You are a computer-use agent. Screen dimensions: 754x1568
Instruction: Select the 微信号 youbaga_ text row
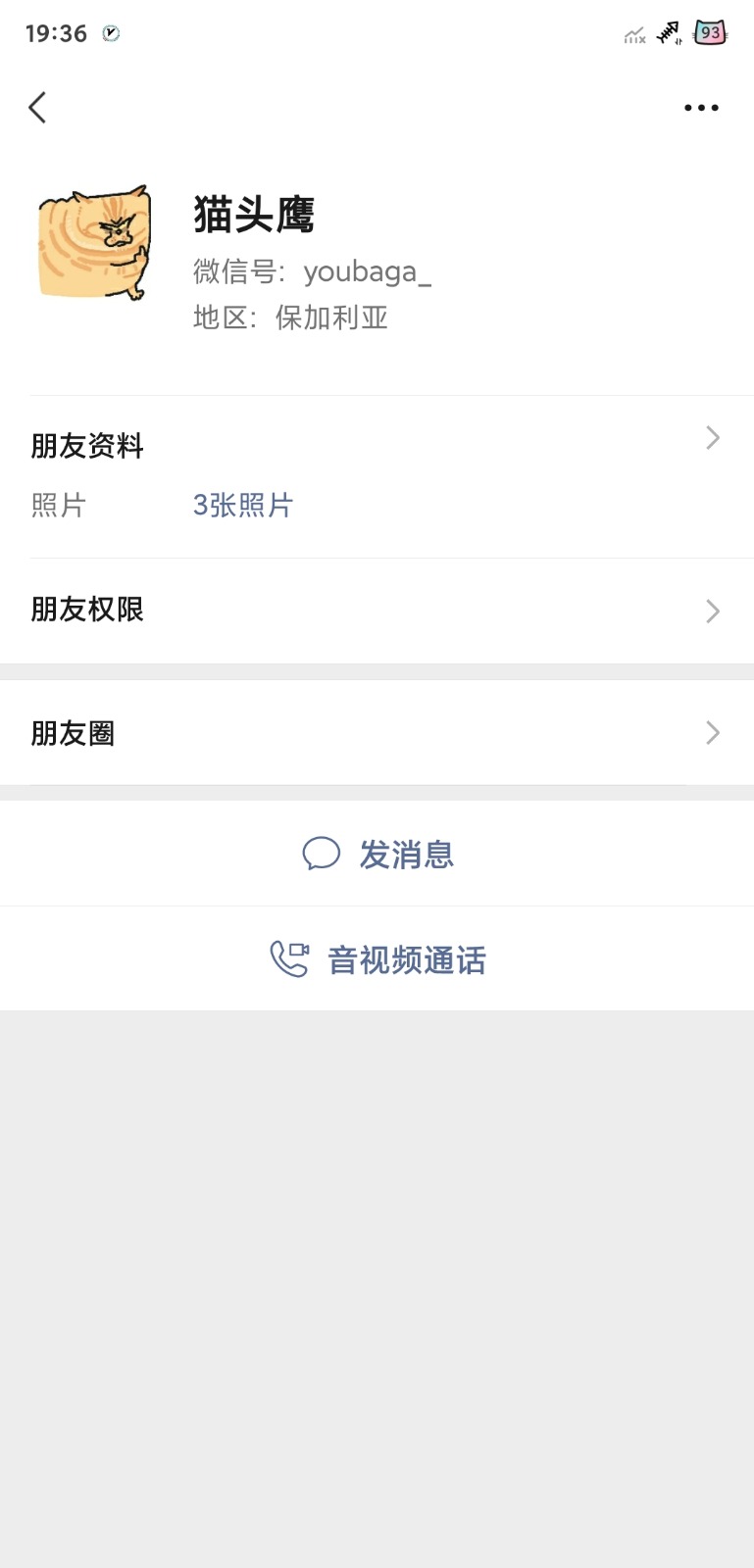(311, 271)
